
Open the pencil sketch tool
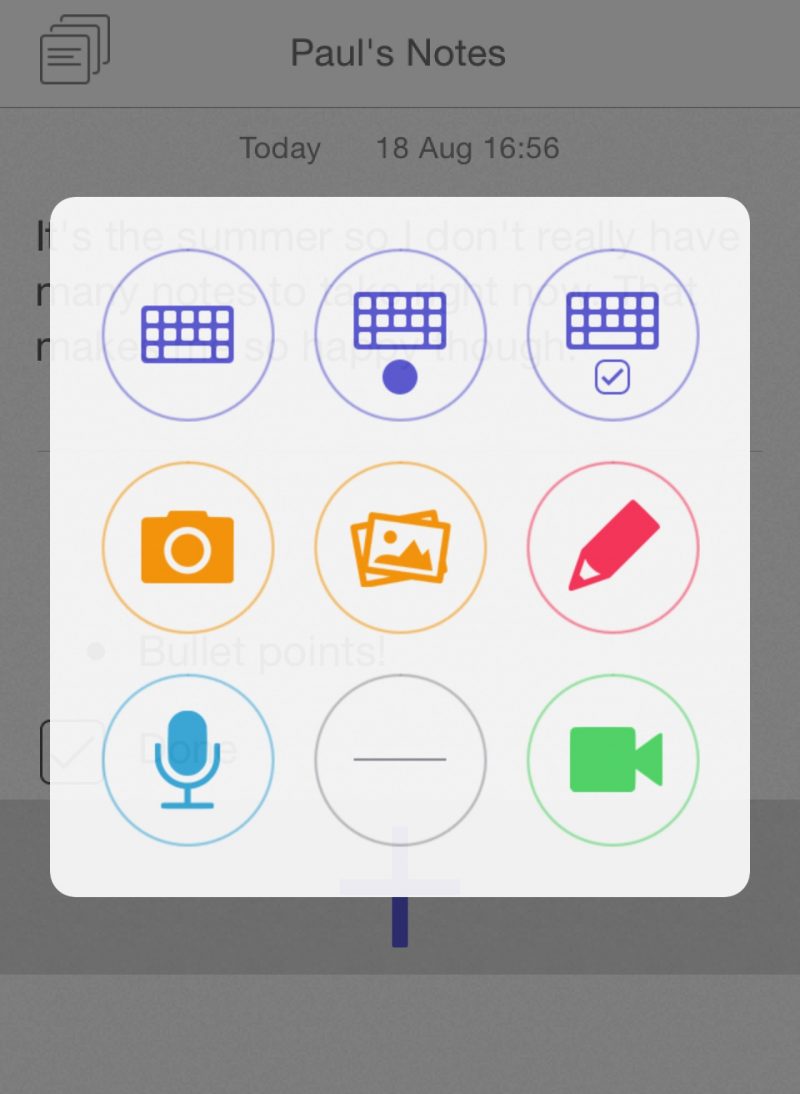click(612, 547)
